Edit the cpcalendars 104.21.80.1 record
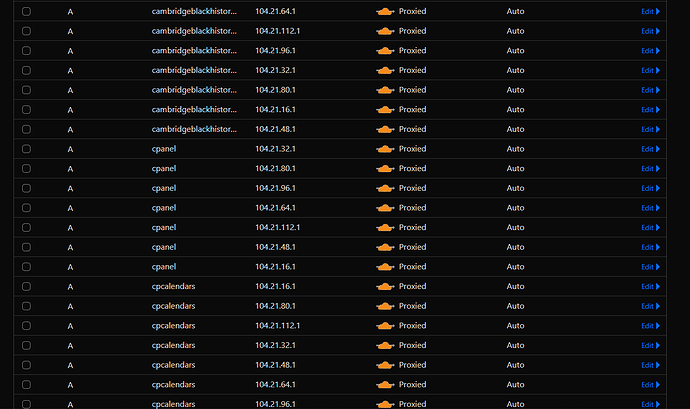This screenshot has height=409, width=690. (x=650, y=306)
